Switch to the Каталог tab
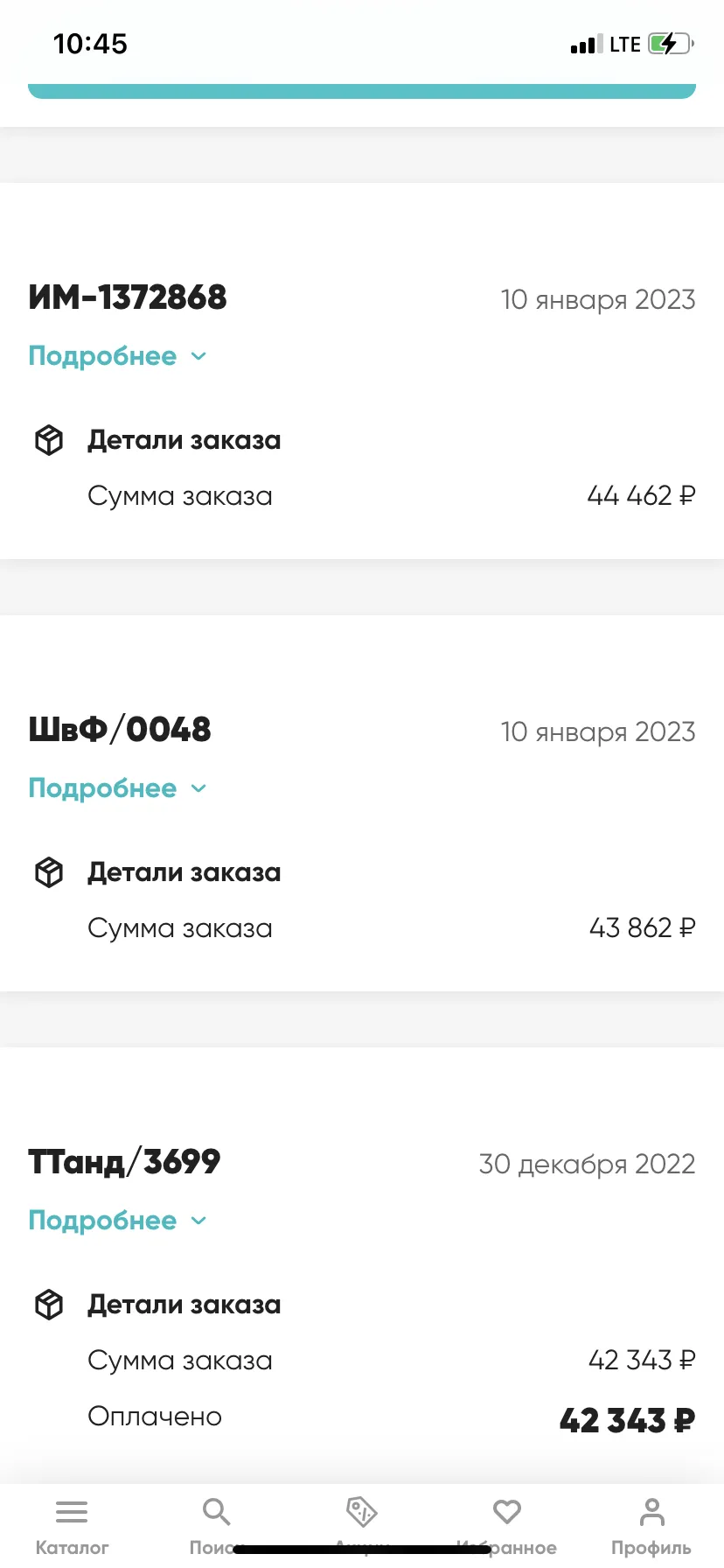 (x=72, y=1526)
